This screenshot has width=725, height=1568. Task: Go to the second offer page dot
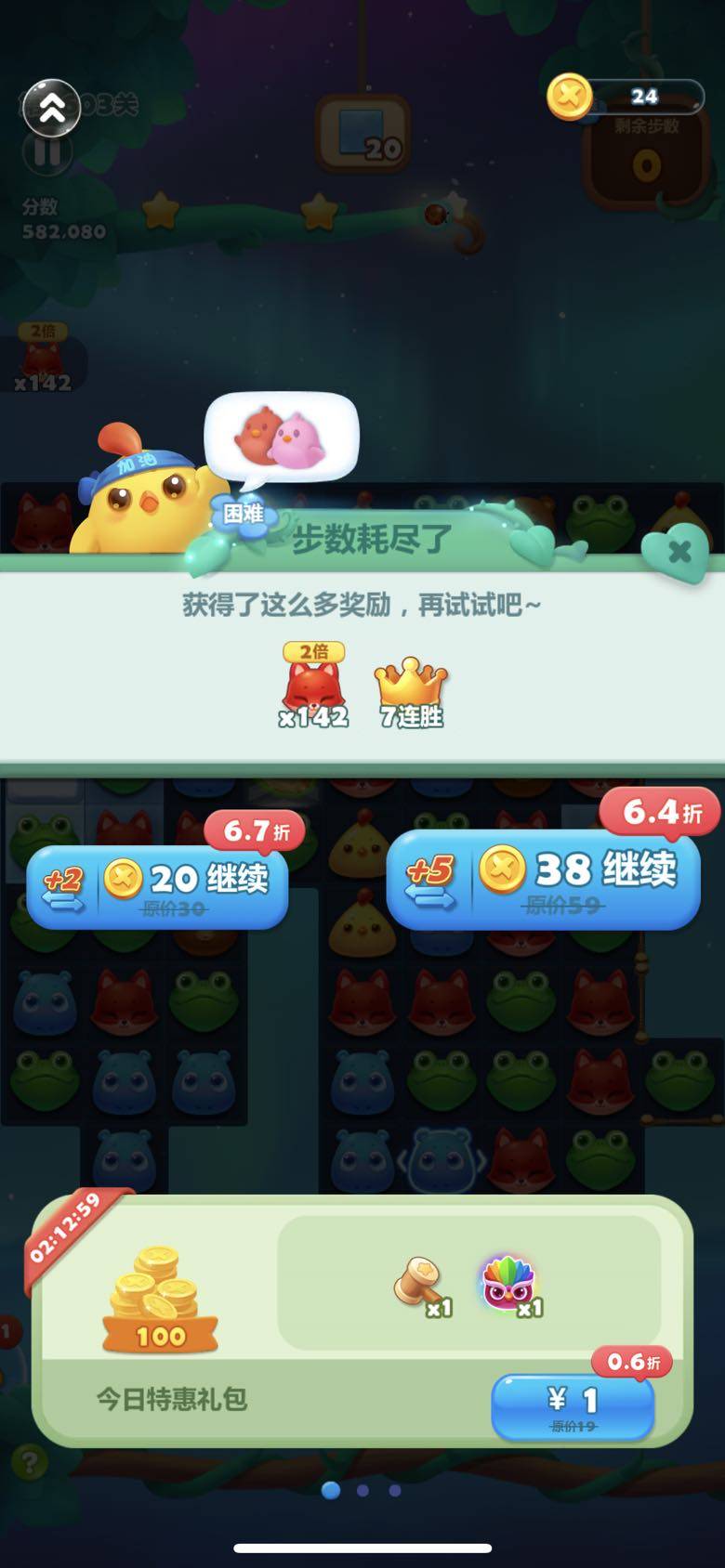(362, 1490)
